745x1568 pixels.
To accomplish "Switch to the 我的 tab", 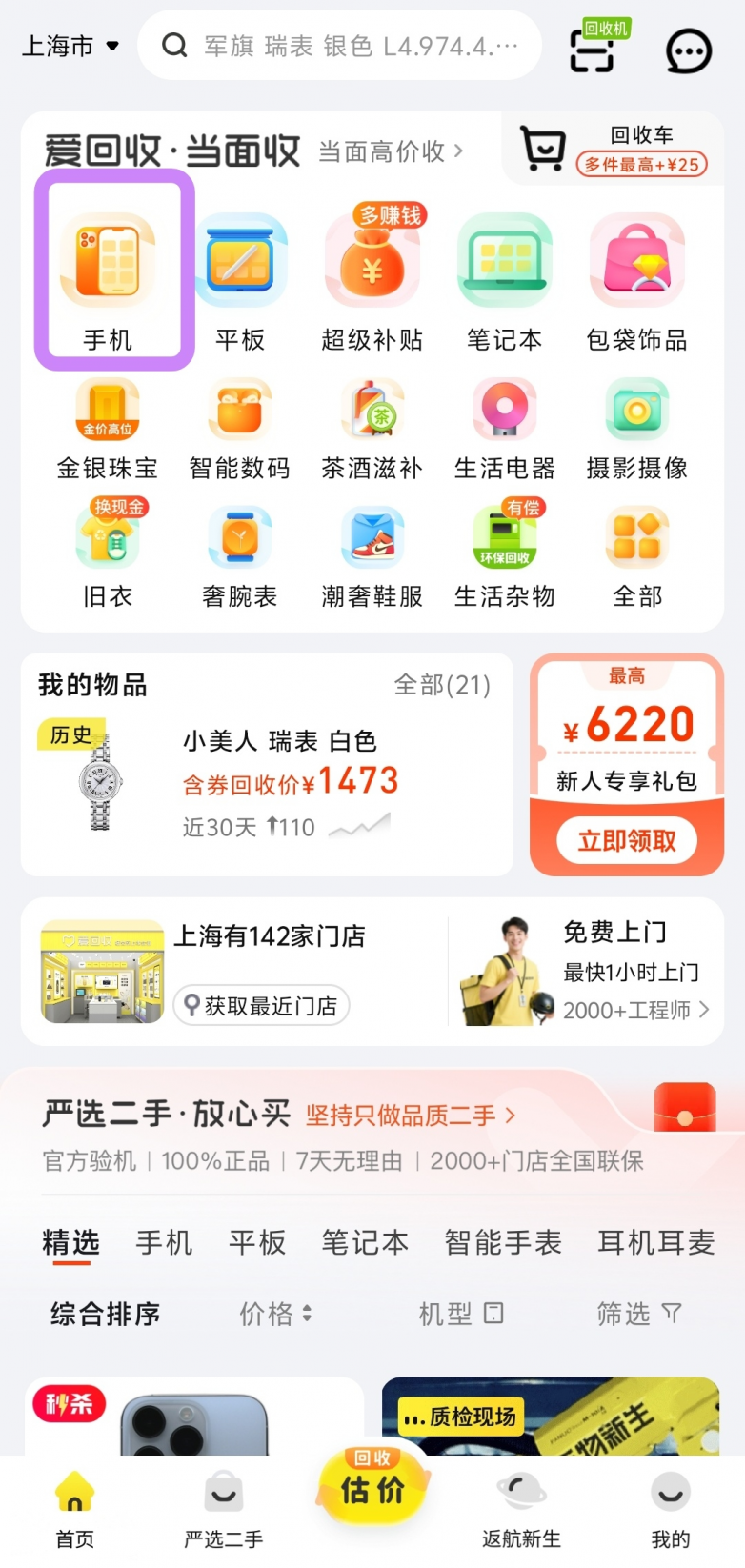I will [670, 1510].
